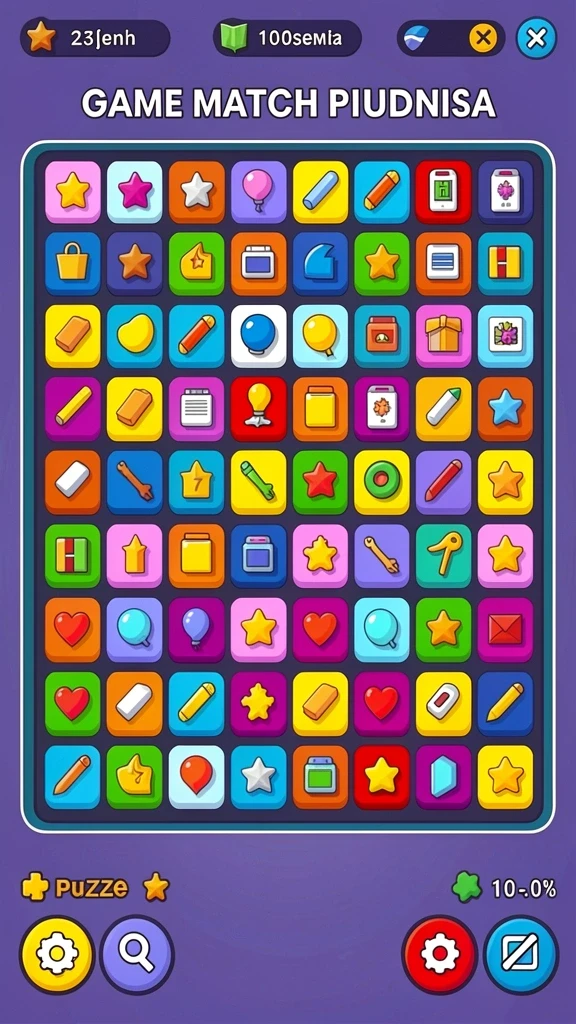This screenshot has width=576, height=1024.
Task: Pick the red balloon tile
Action: coord(197,777)
